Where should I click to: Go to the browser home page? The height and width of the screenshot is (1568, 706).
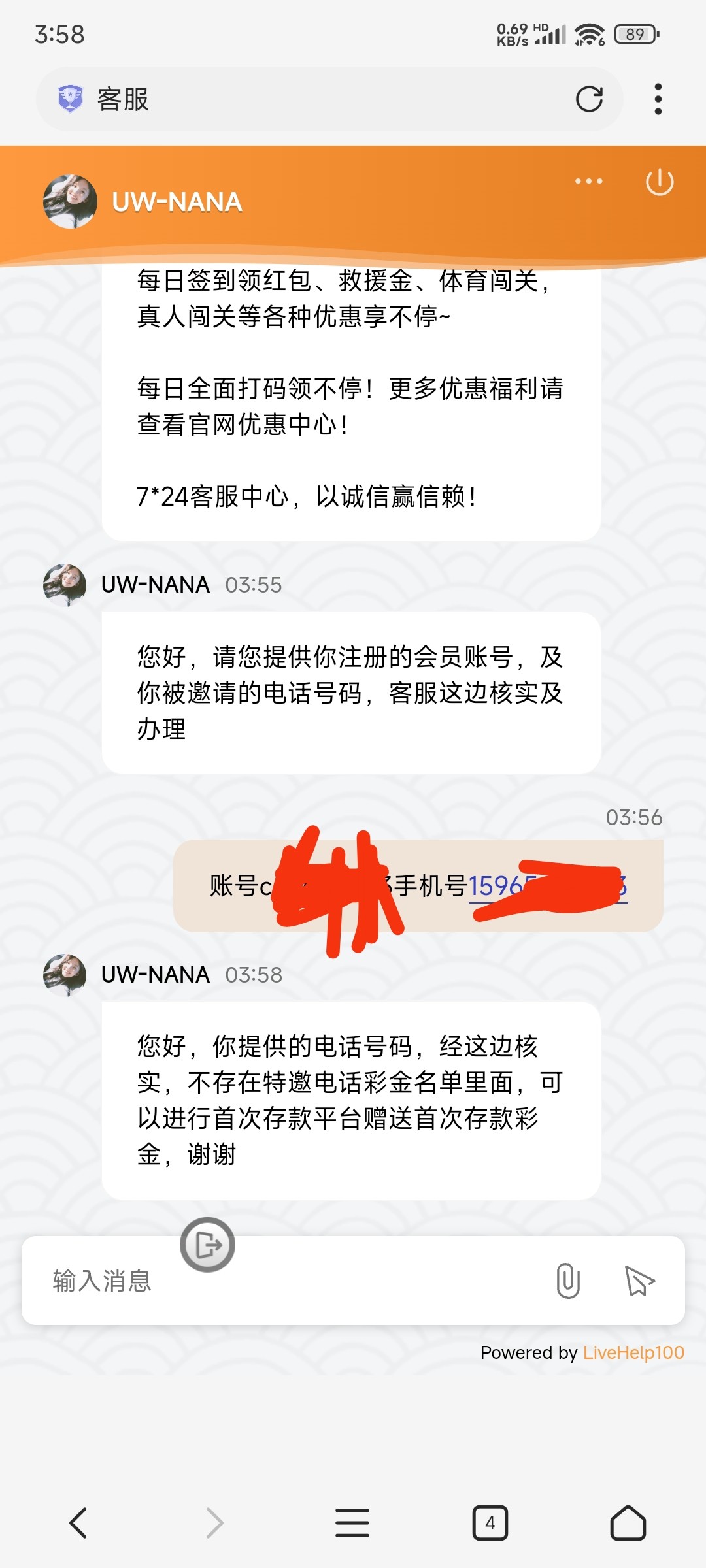pyautogui.click(x=628, y=1523)
